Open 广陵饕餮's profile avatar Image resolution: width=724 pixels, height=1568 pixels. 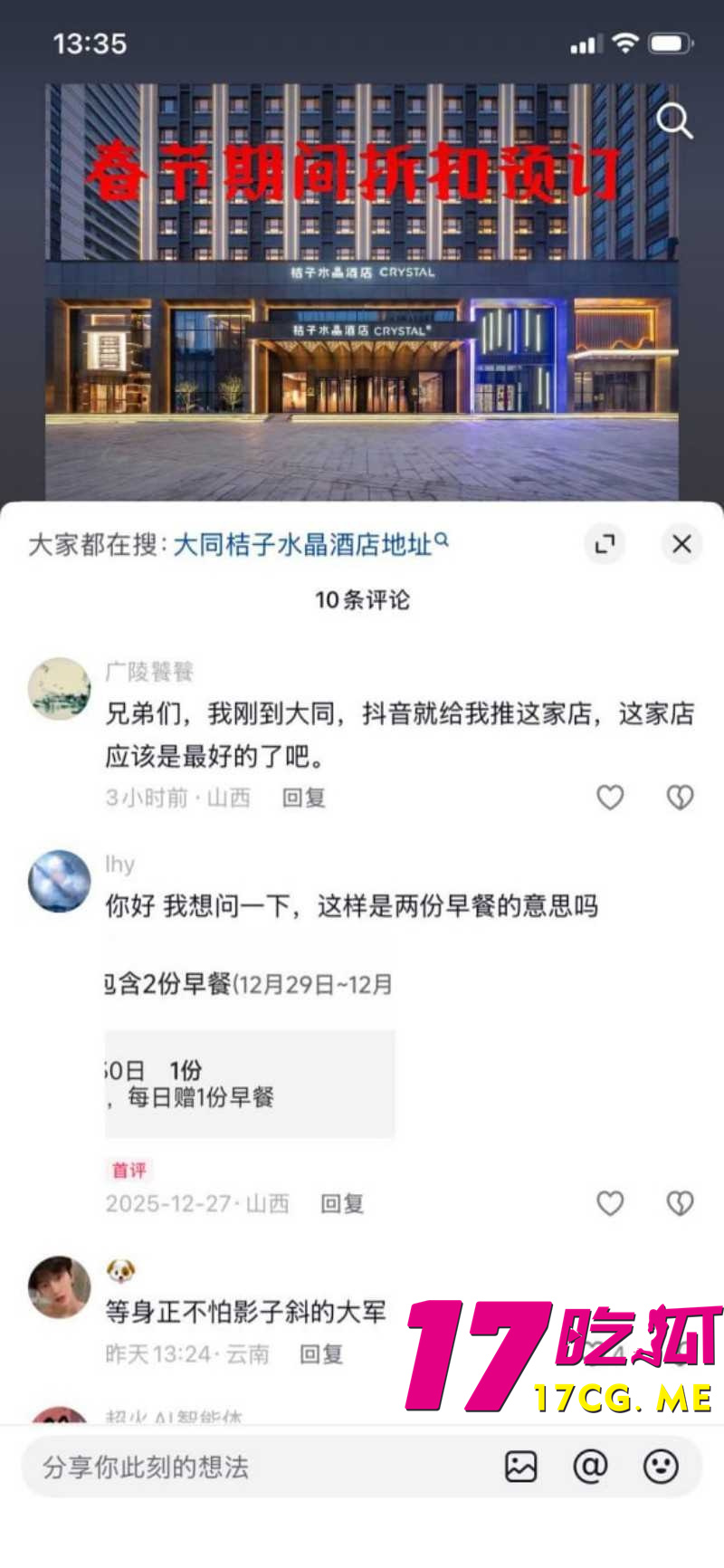tap(59, 689)
